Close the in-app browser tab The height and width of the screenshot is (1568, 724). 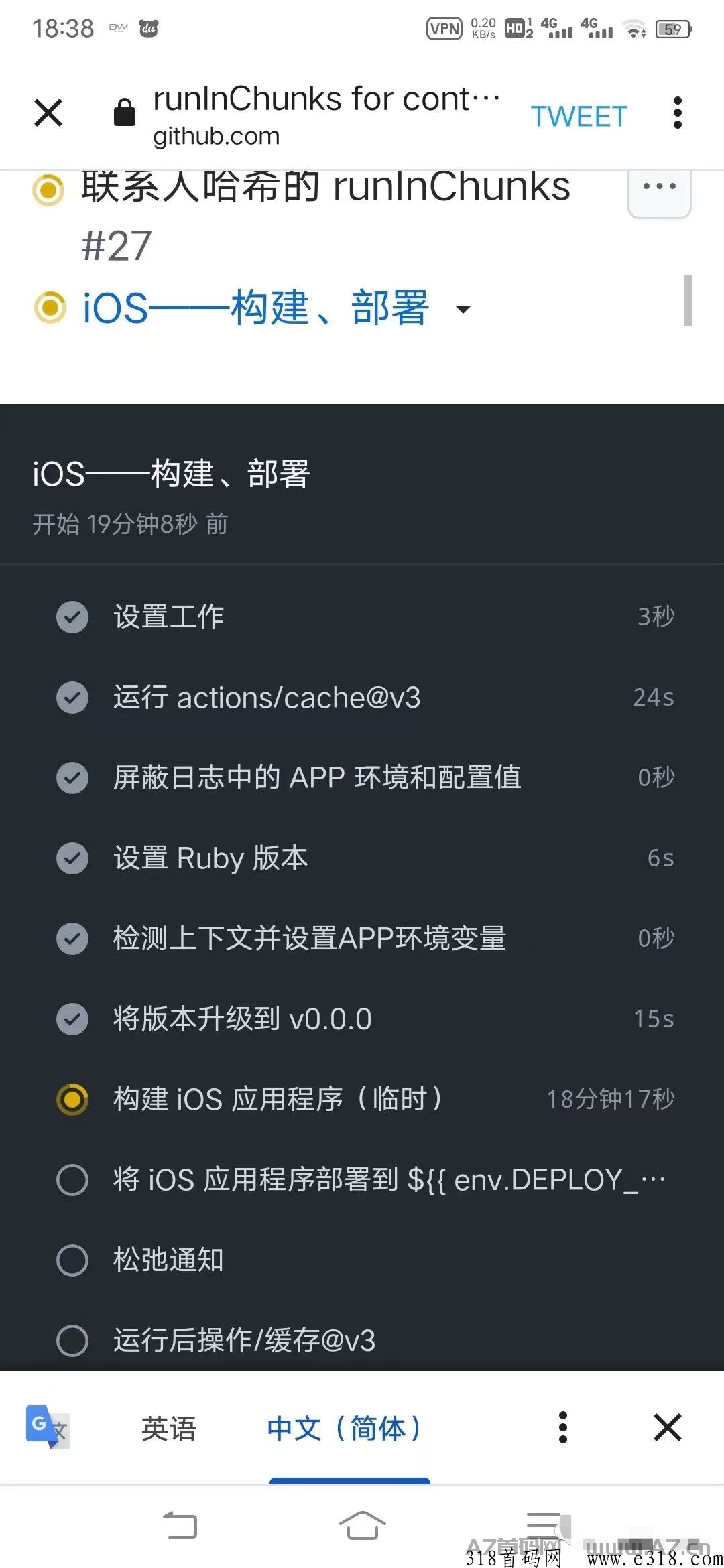click(48, 113)
